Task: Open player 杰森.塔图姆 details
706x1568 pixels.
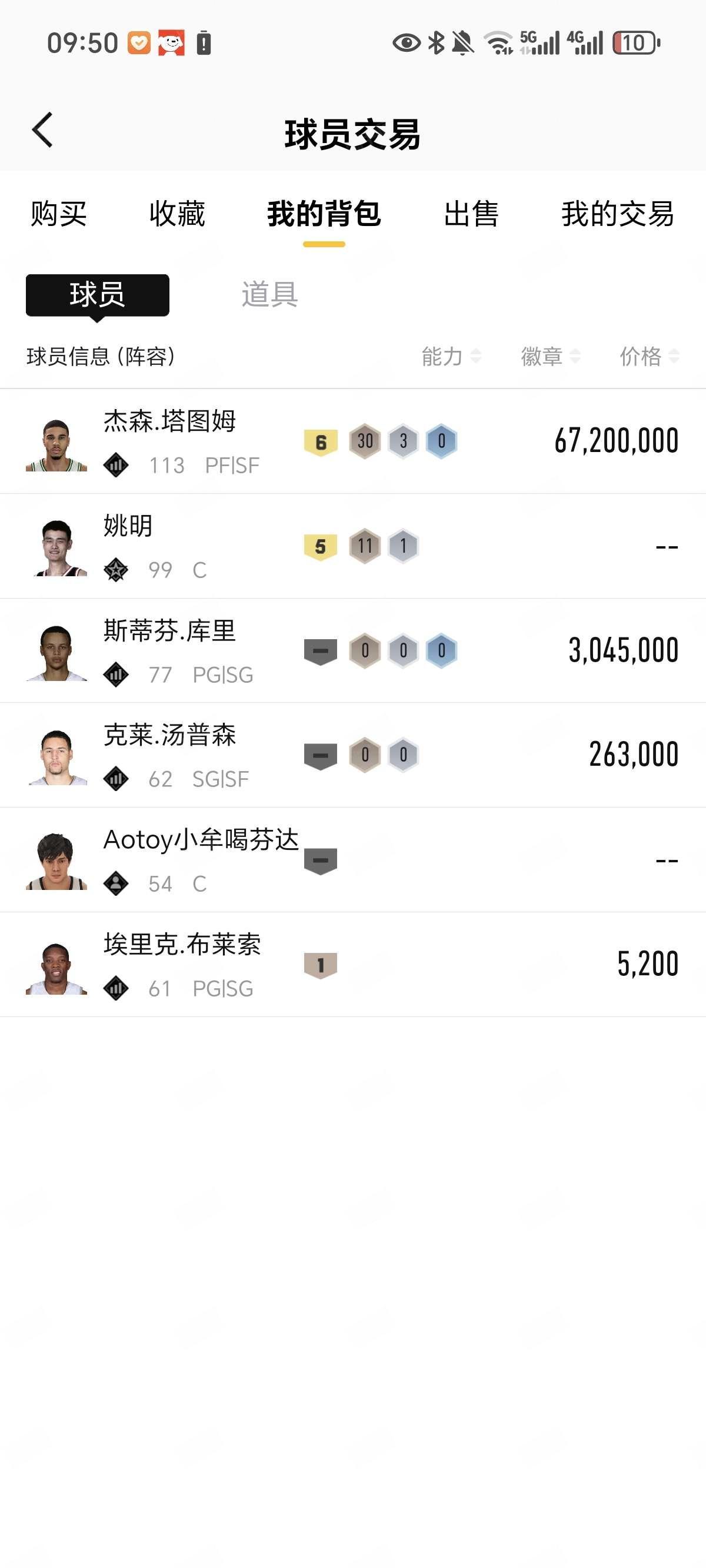Action: tap(353, 441)
